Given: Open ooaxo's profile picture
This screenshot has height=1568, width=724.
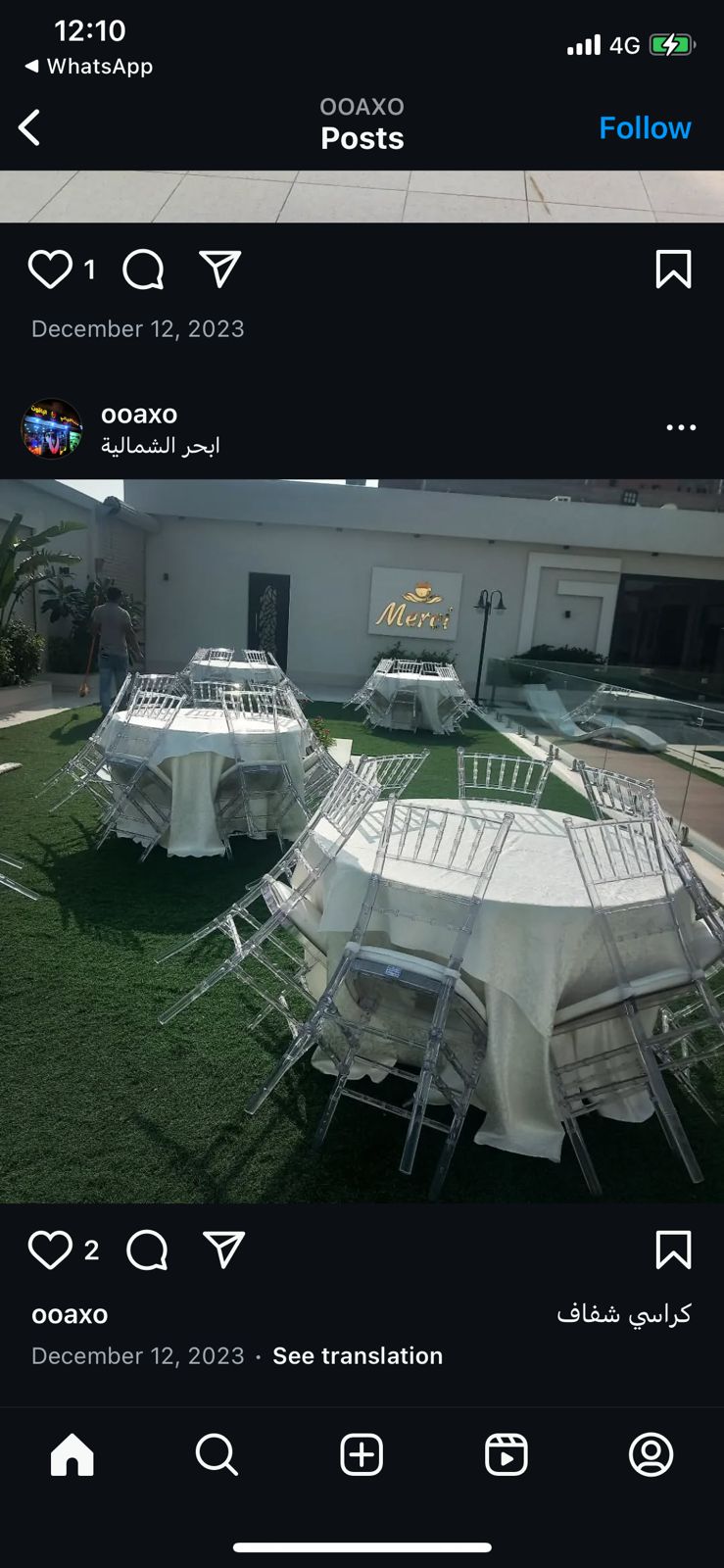Looking at the screenshot, I should (x=51, y=428).
